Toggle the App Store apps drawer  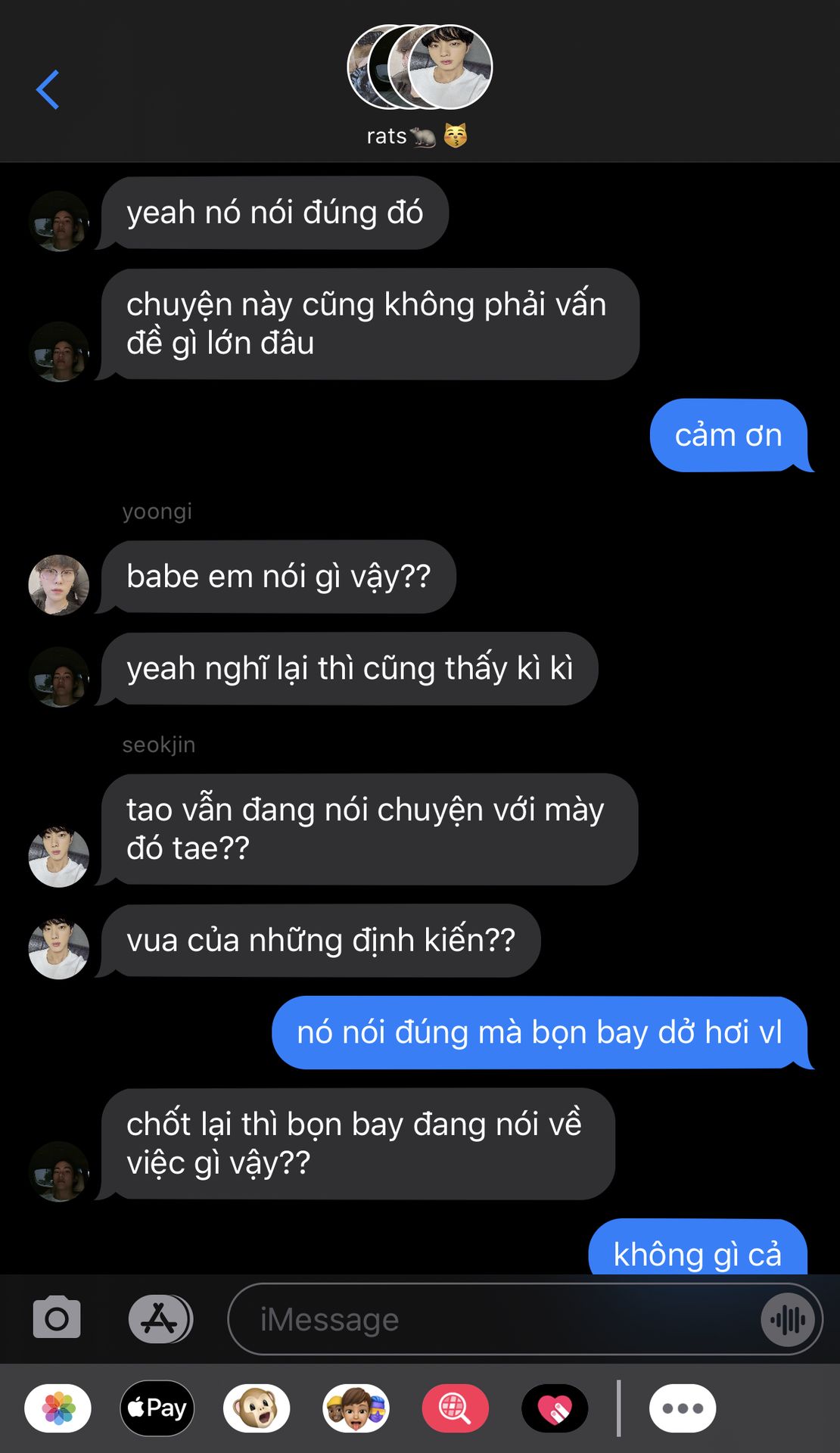[160, 1319]
